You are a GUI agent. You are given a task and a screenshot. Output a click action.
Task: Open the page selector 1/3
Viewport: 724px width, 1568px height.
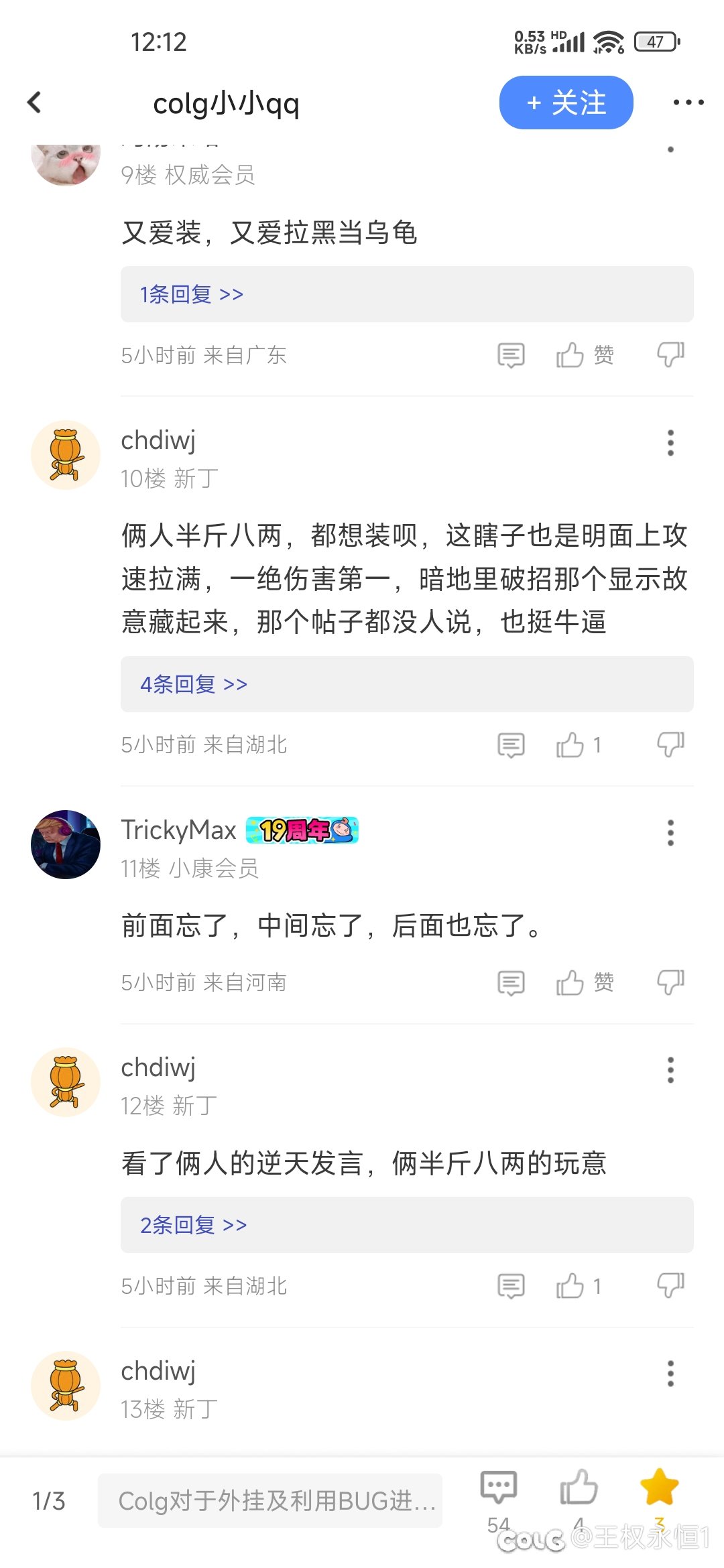pos(49,1501)
